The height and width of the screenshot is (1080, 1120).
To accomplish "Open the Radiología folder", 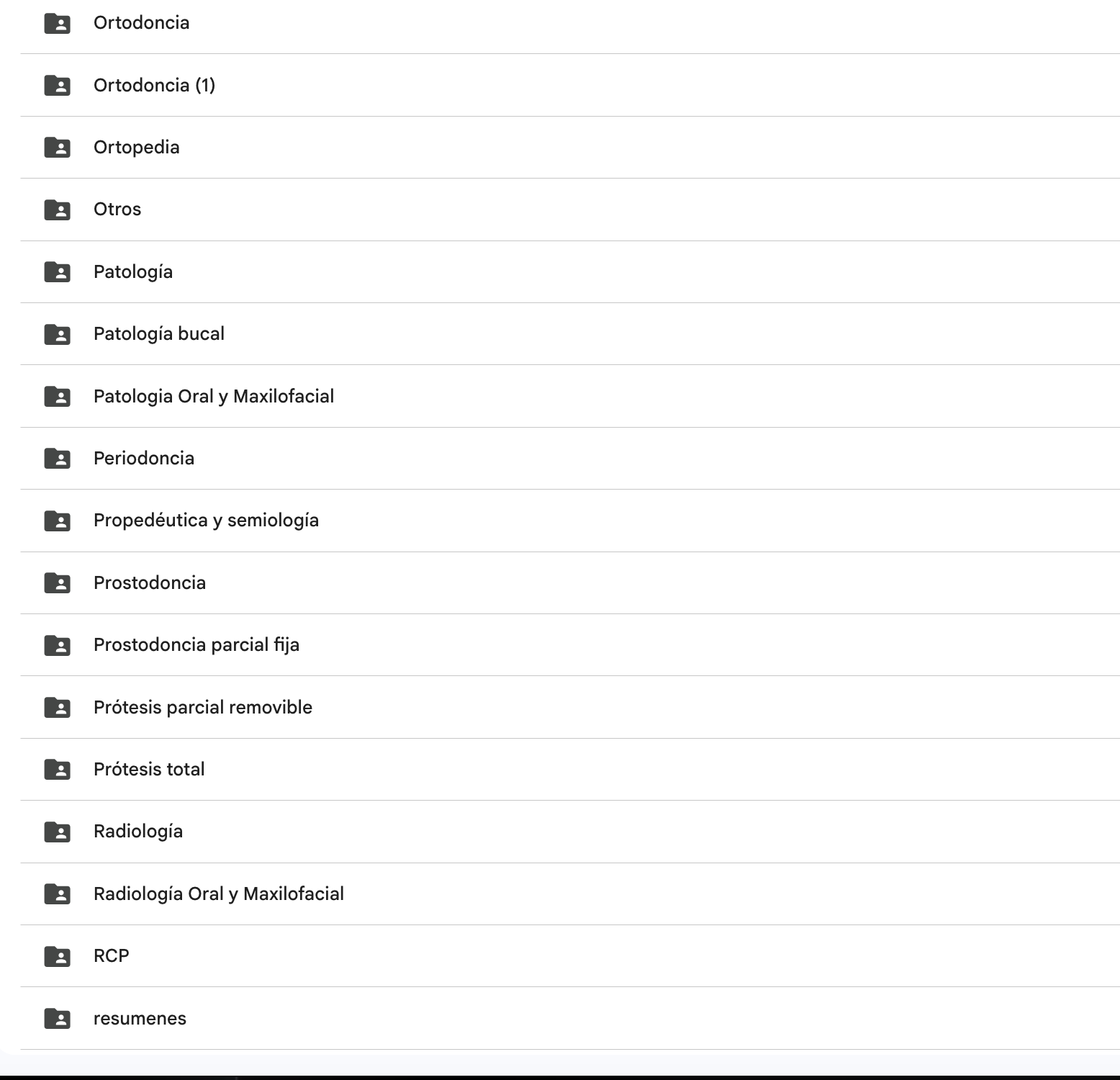I will coord(137,832).
